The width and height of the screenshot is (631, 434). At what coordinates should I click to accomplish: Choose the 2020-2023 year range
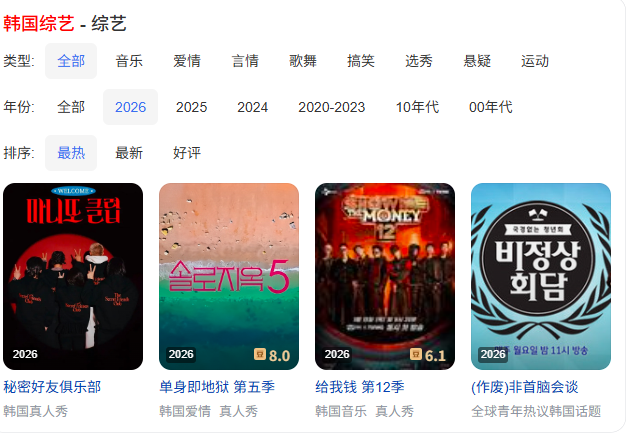point(331,107)
